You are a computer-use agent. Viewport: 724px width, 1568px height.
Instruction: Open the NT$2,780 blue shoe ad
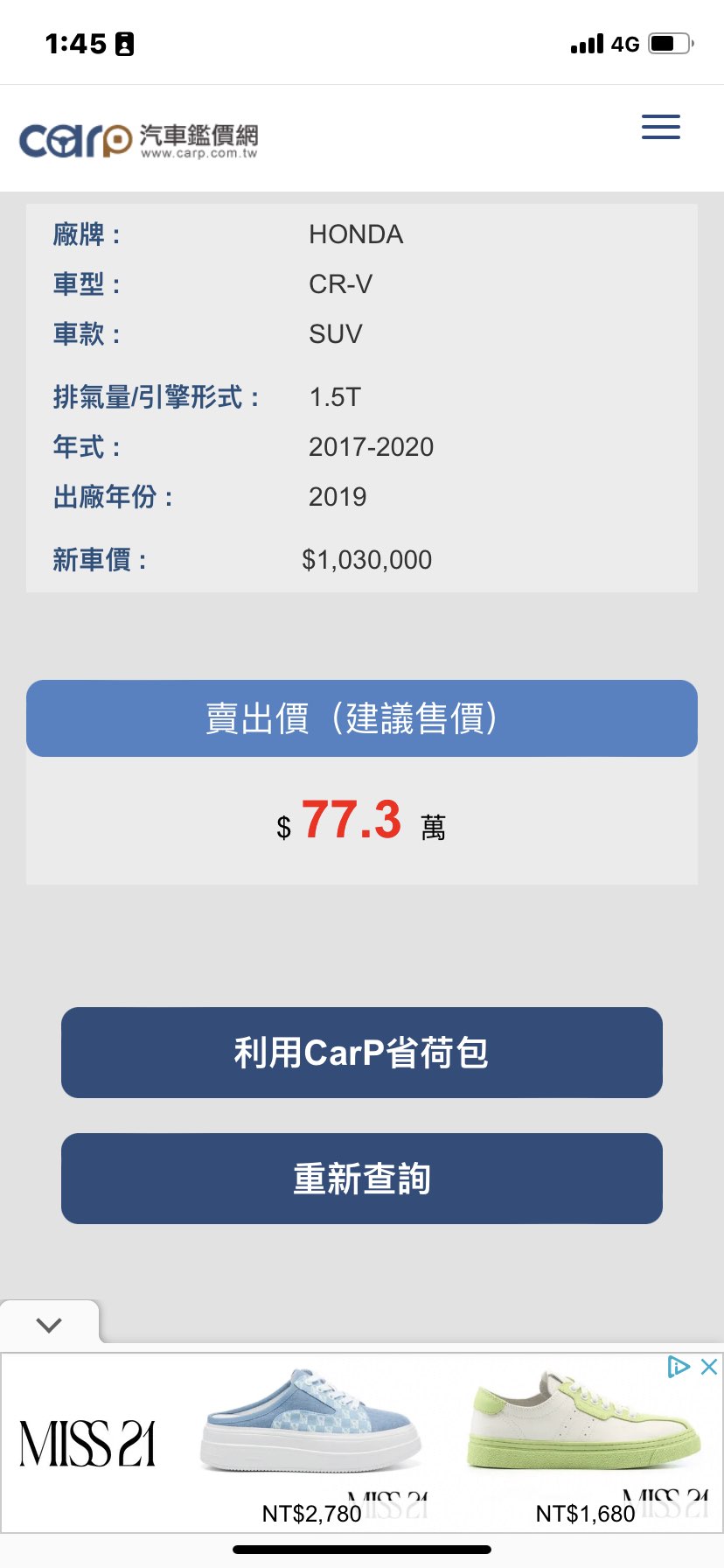click(x=312, y=1435)
